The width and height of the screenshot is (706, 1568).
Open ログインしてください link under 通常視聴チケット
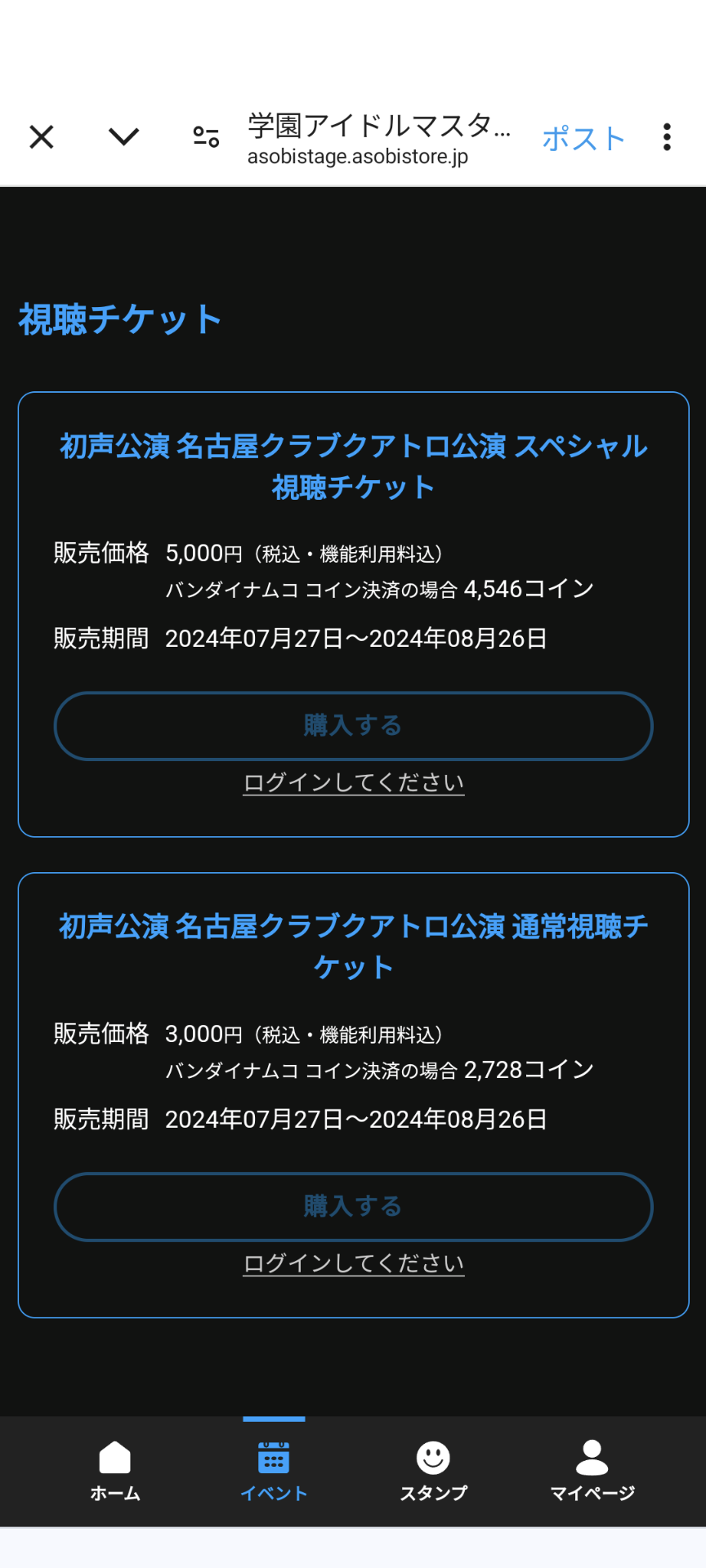[x=354, y=1263]
